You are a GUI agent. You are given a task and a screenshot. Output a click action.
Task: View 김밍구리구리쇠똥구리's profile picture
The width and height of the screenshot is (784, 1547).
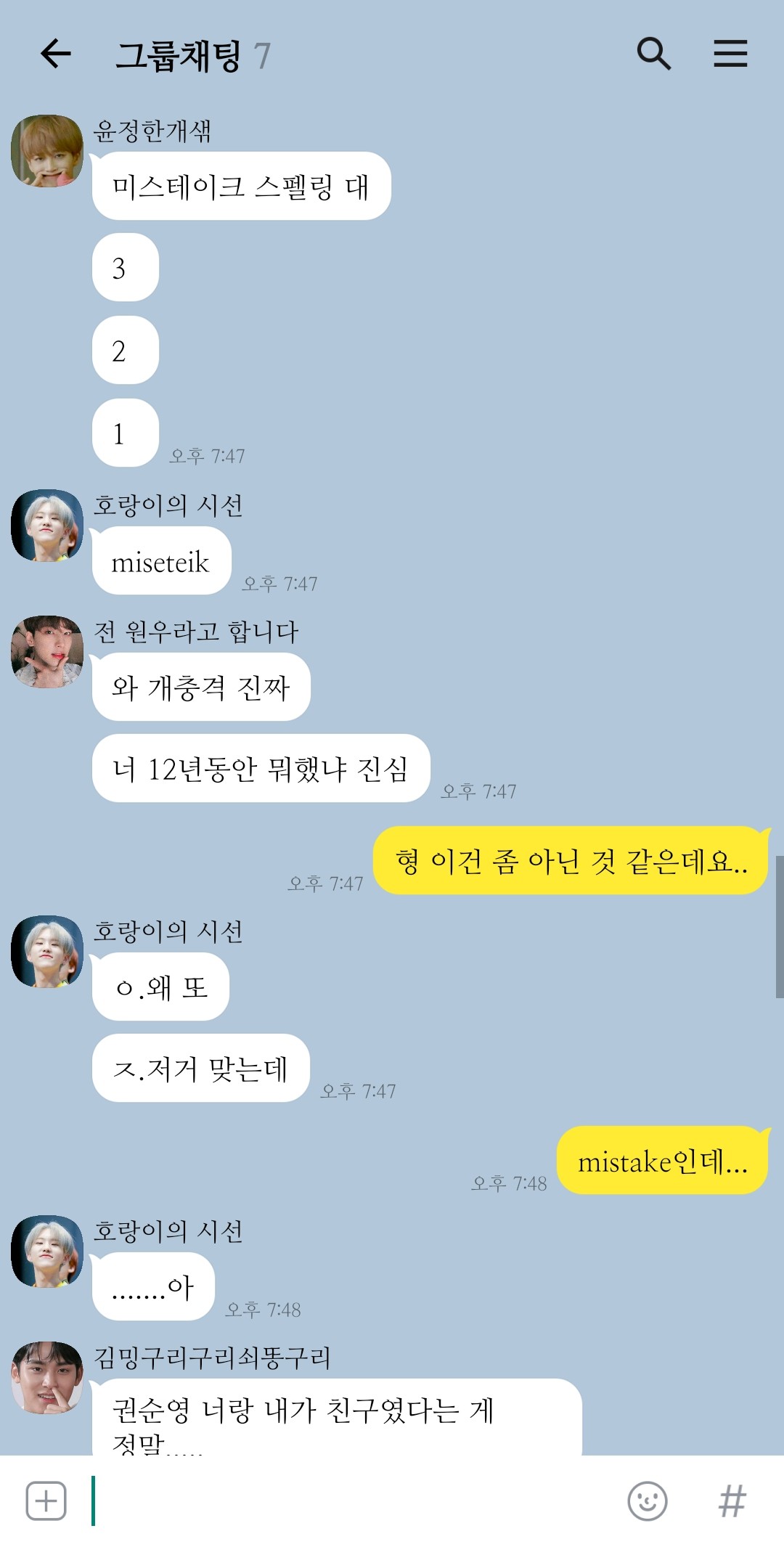coord(47,1377)
